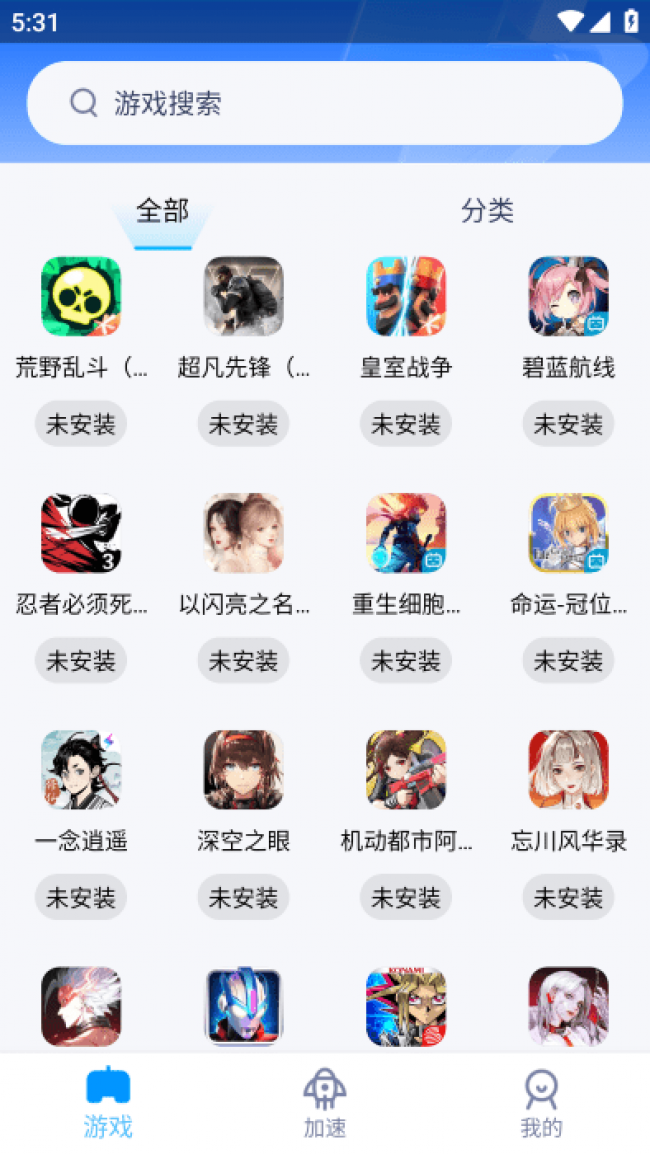
Task: Tap 未安装 under 皇室战争
Action: tap(406, 424)
